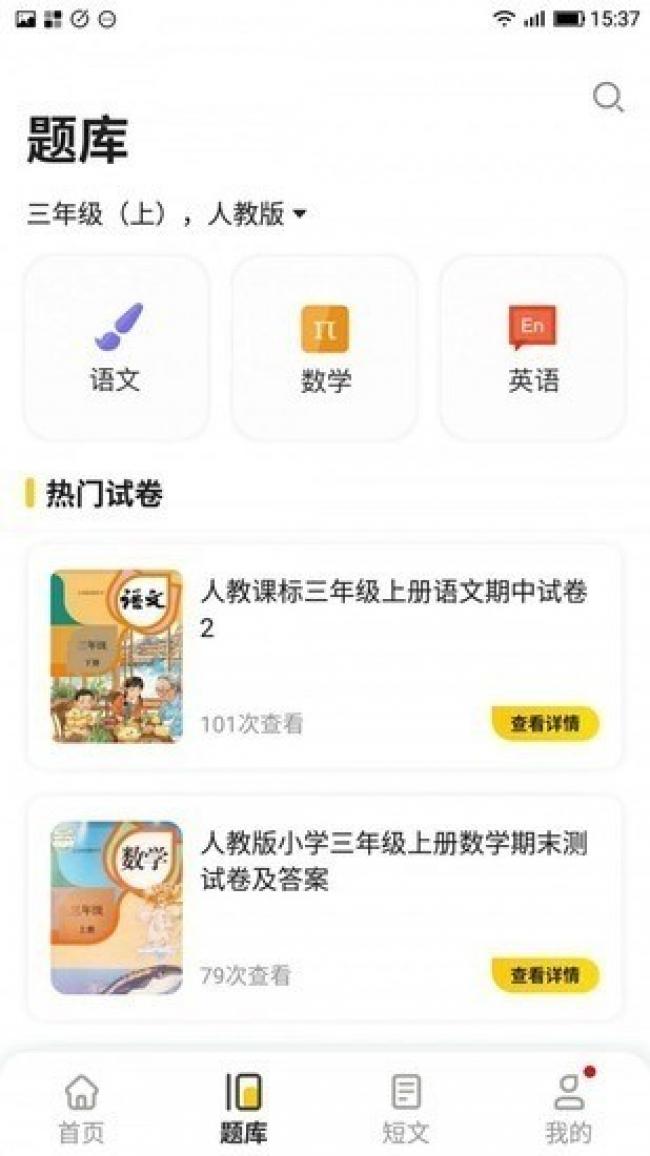Choose the 英语 subject card

point(533,347)
